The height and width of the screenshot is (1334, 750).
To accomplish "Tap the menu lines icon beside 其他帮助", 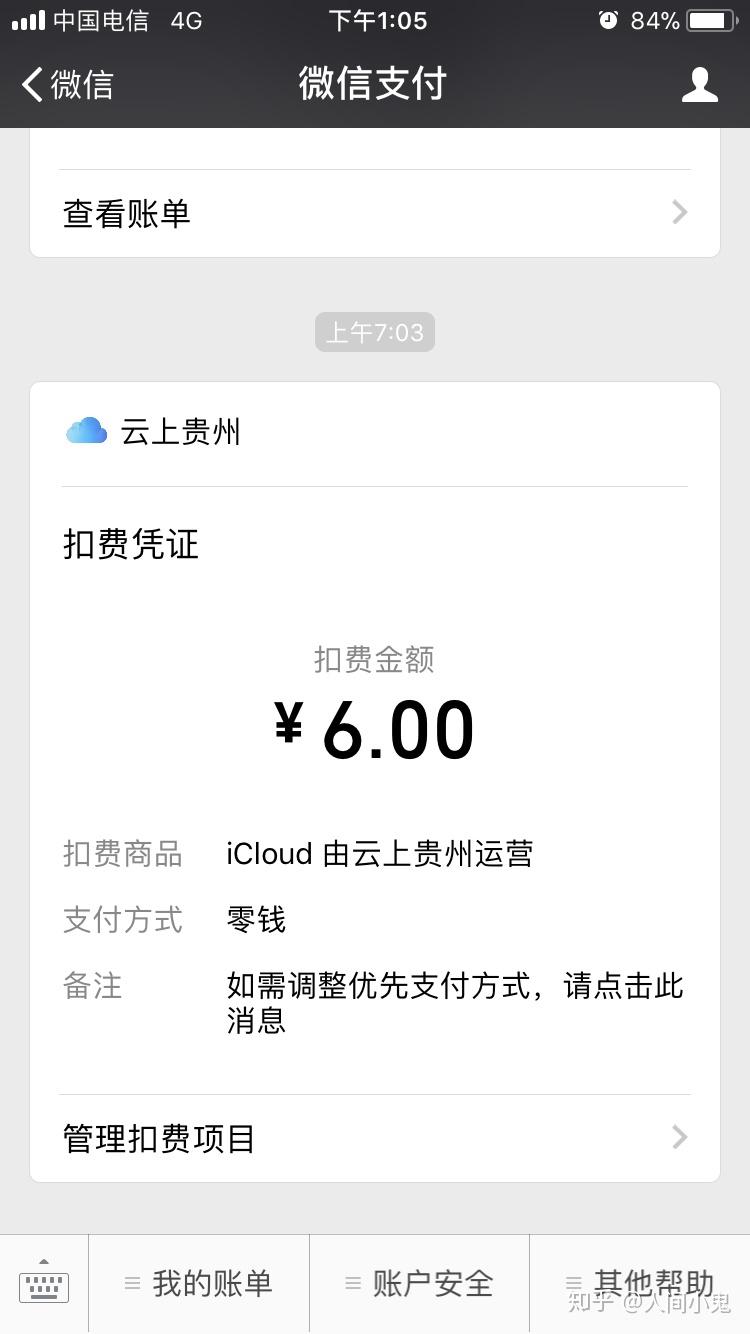I will click(x=572, y=1281).
